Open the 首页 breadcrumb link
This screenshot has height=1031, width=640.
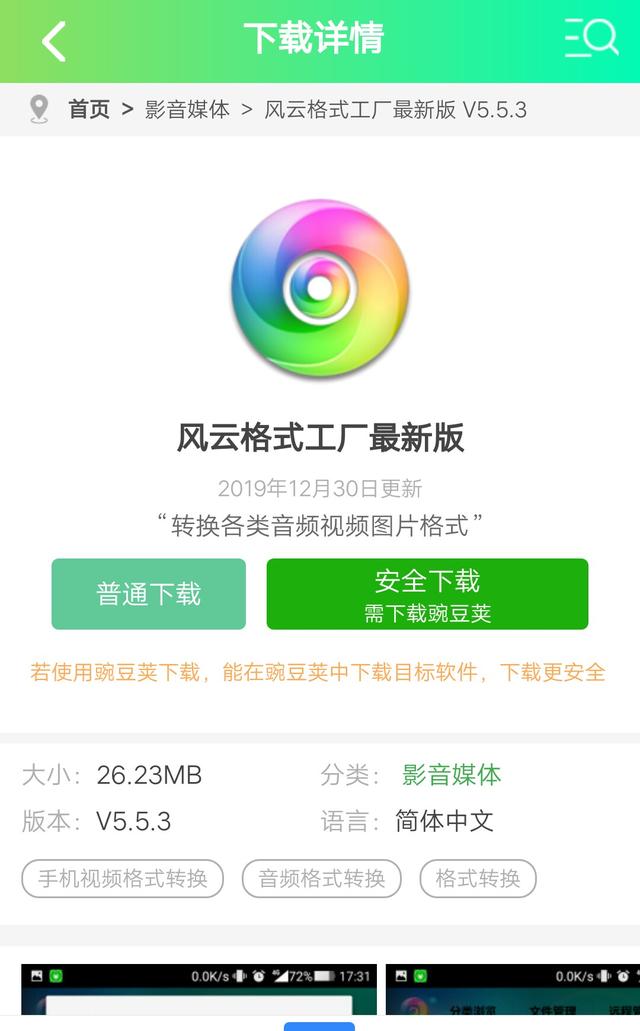(x=88, y=109)
